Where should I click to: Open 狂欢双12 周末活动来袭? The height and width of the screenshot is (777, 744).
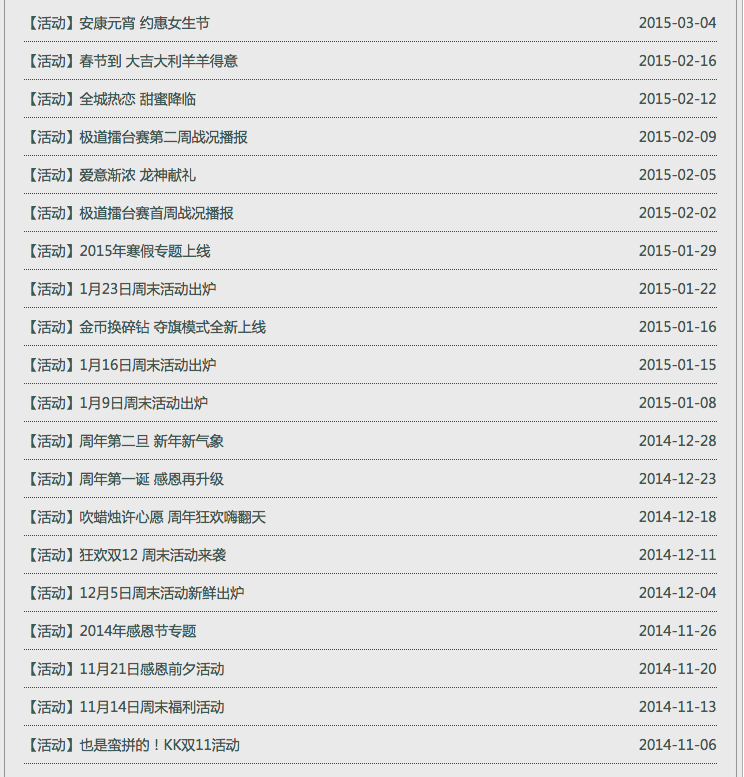(152, 555)
